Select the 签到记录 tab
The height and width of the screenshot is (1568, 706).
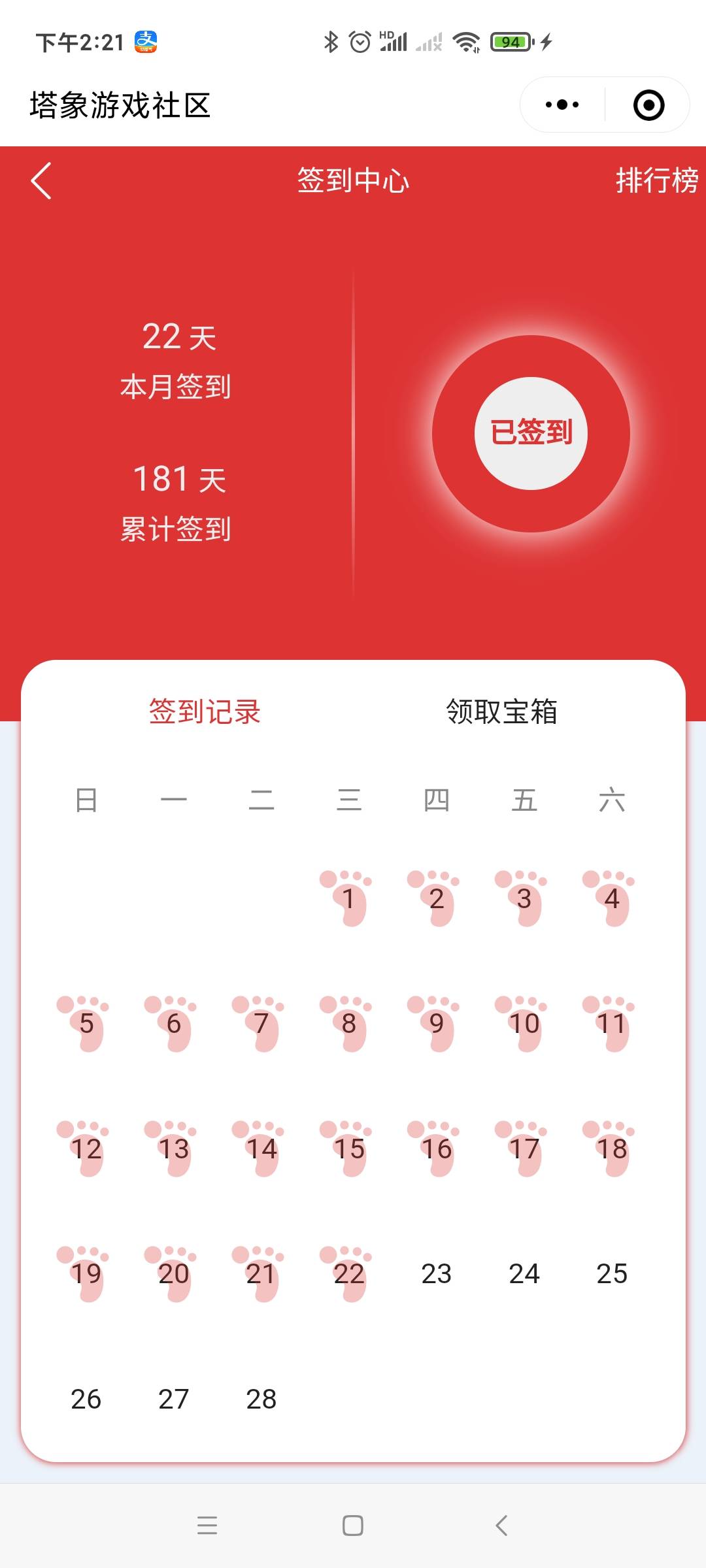click(205, 711)
